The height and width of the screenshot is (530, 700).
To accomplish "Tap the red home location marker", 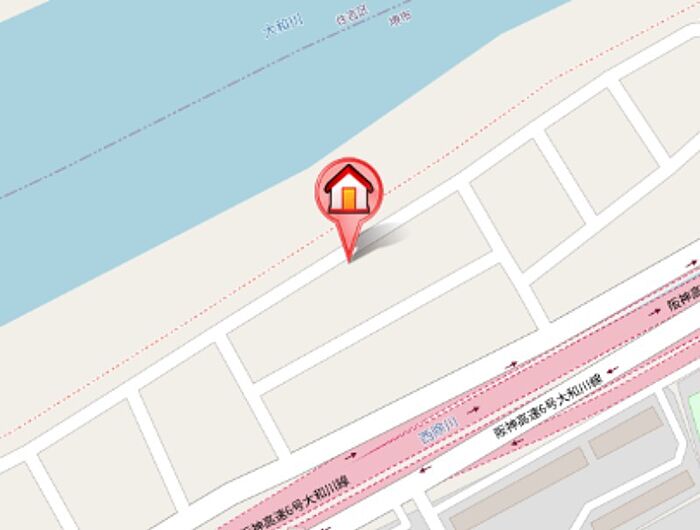I will [349, 190].
